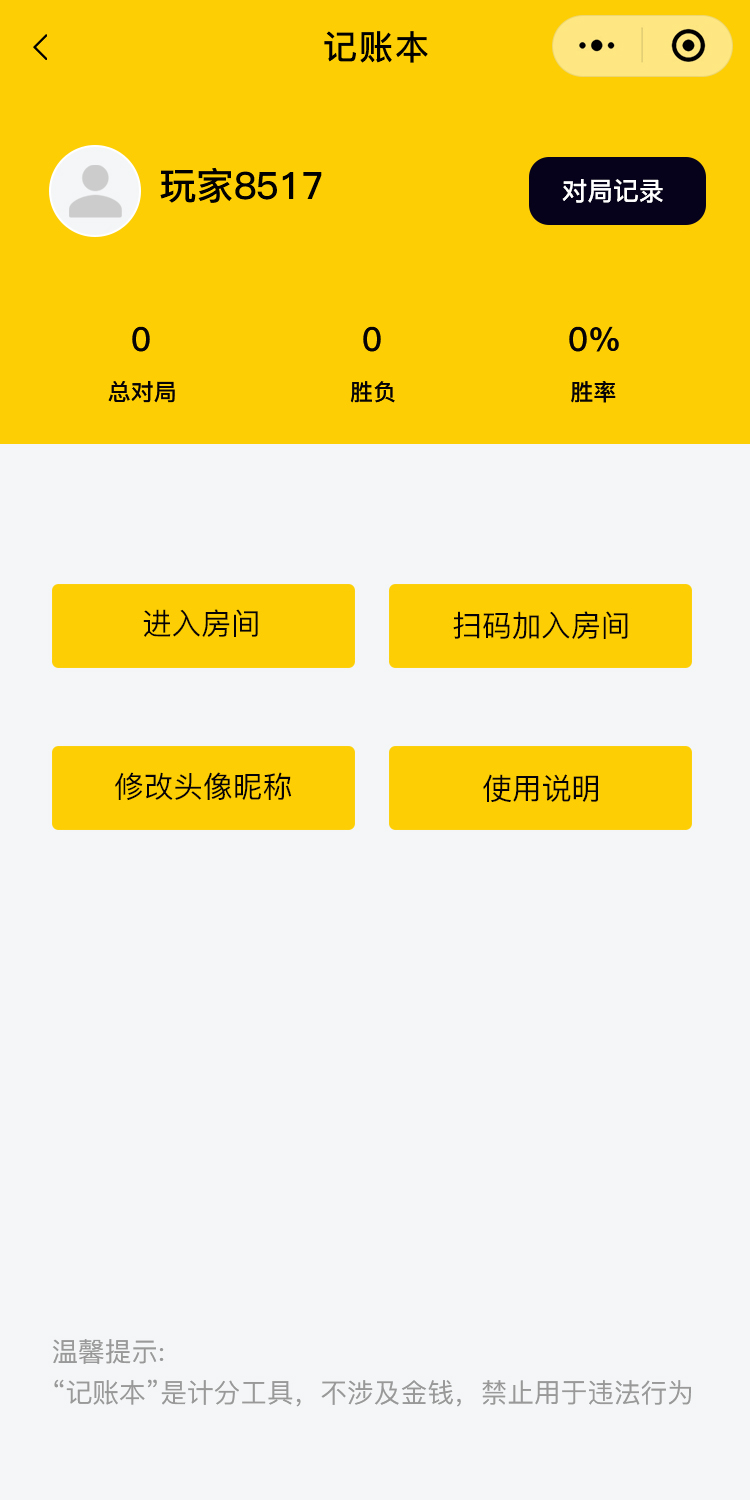Select 扫码加入房间 to scan a code
This screenshot has width=750, height=1500.
540,626
